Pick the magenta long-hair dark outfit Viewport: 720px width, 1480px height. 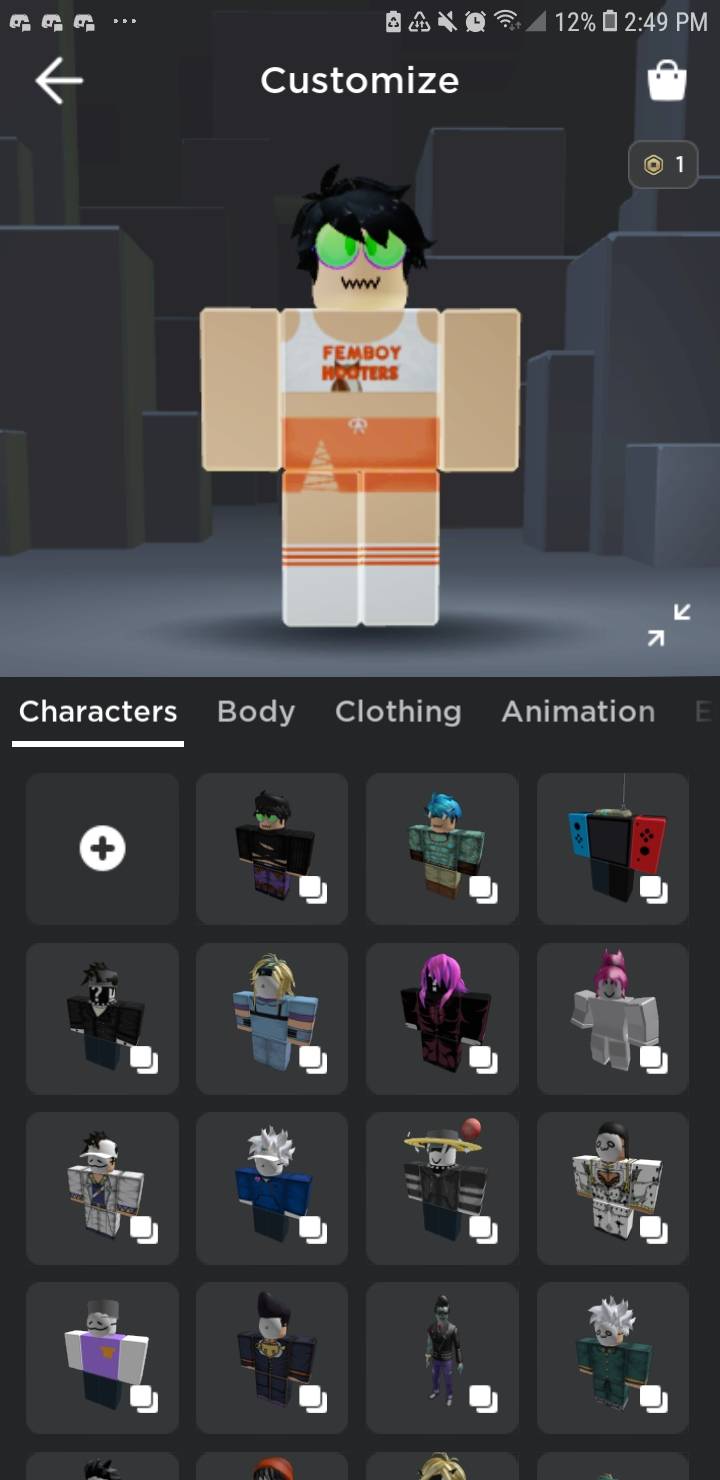442,1018
